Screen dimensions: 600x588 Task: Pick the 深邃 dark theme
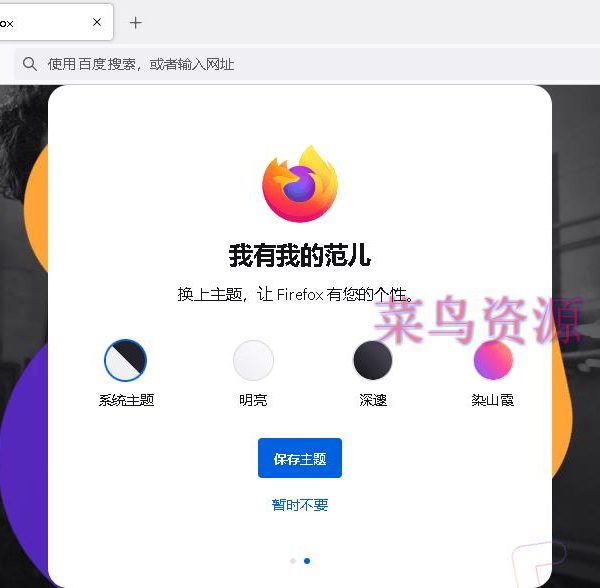pyautogui.click(x=372, y=360)
